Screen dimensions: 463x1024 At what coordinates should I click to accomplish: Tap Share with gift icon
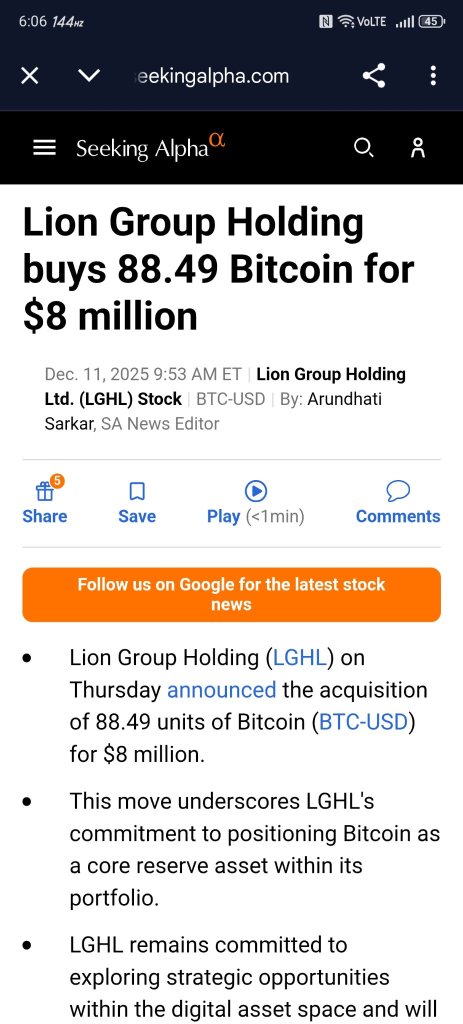(x=44, y=501)
